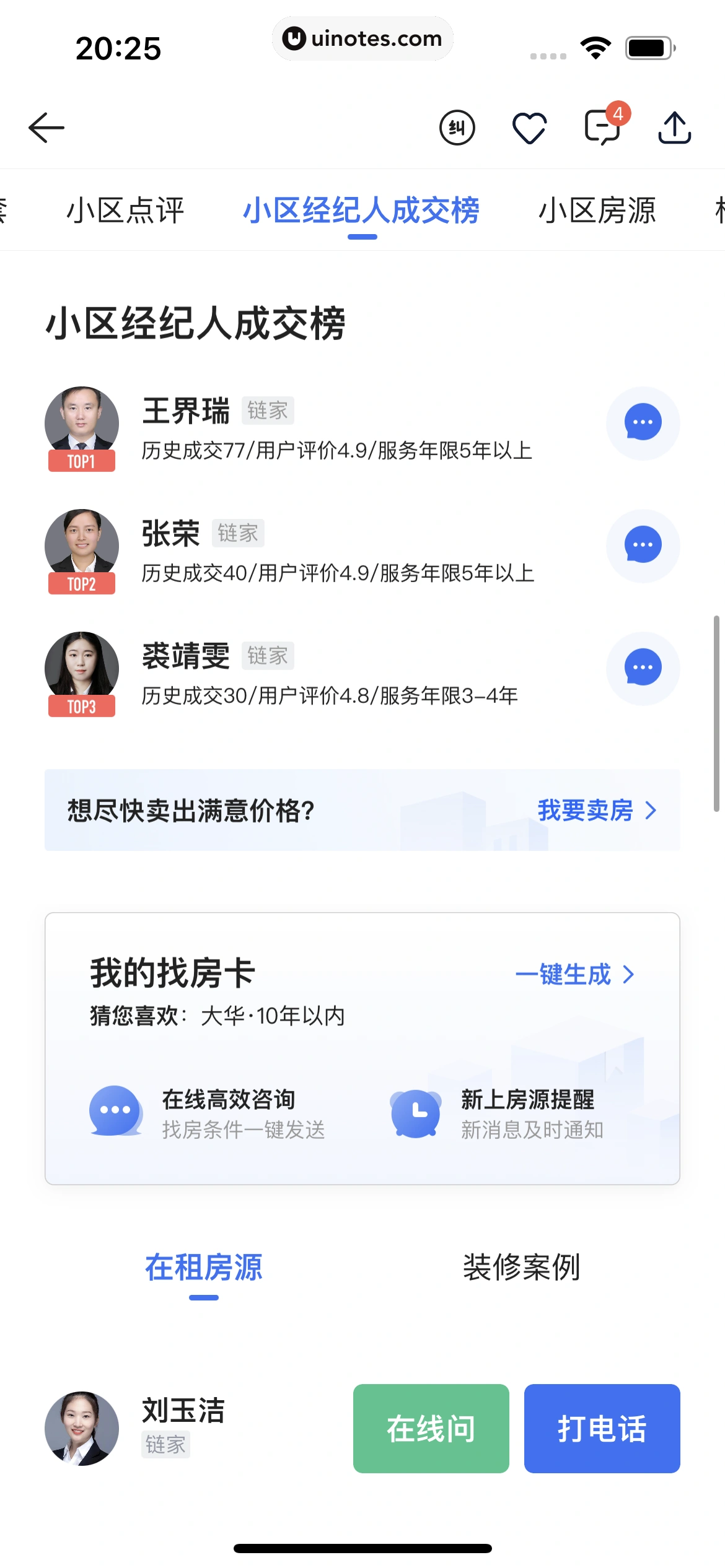725x1568 pixels.
Task: Generate my house-hunting card via 一键生成
Action: click(574, 975)
